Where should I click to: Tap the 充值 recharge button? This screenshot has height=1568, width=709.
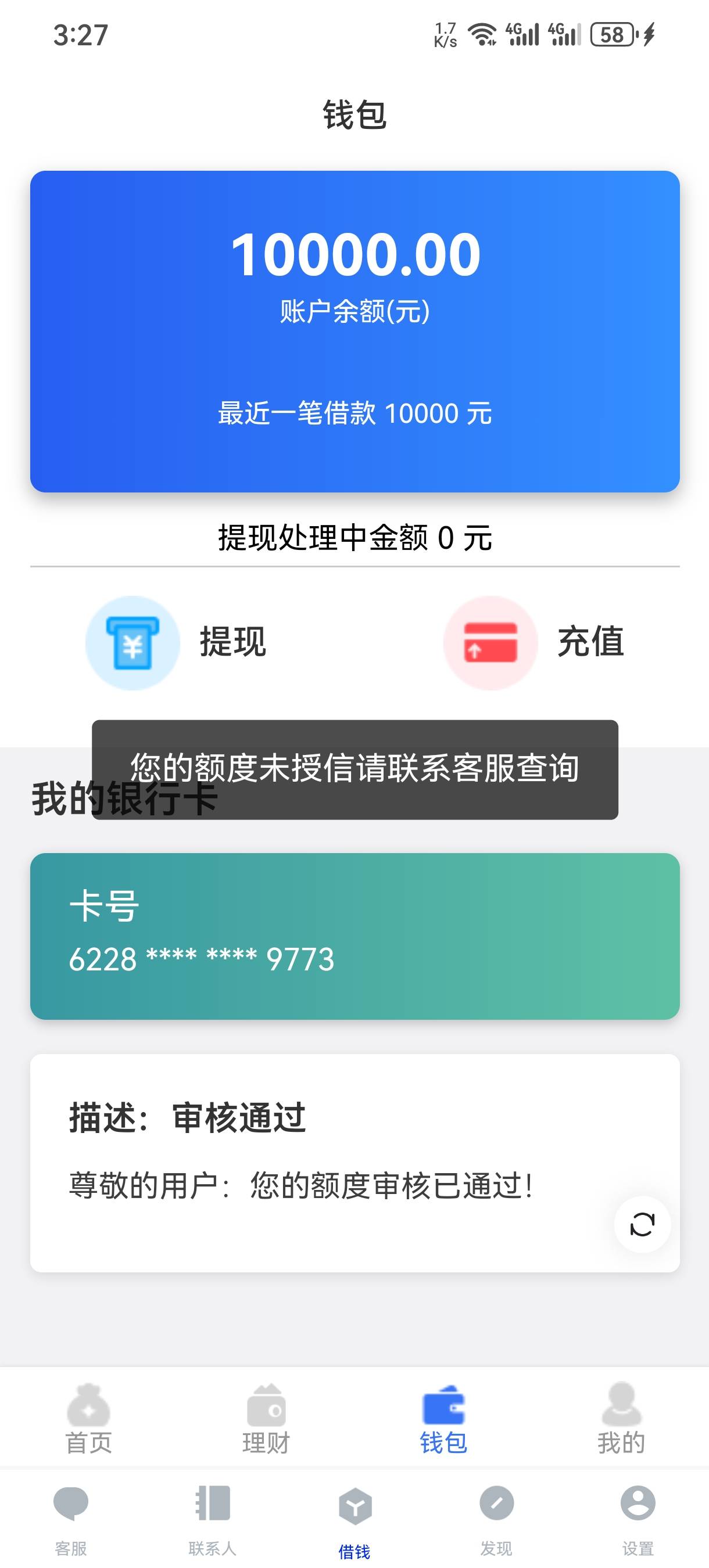[534, 642]
